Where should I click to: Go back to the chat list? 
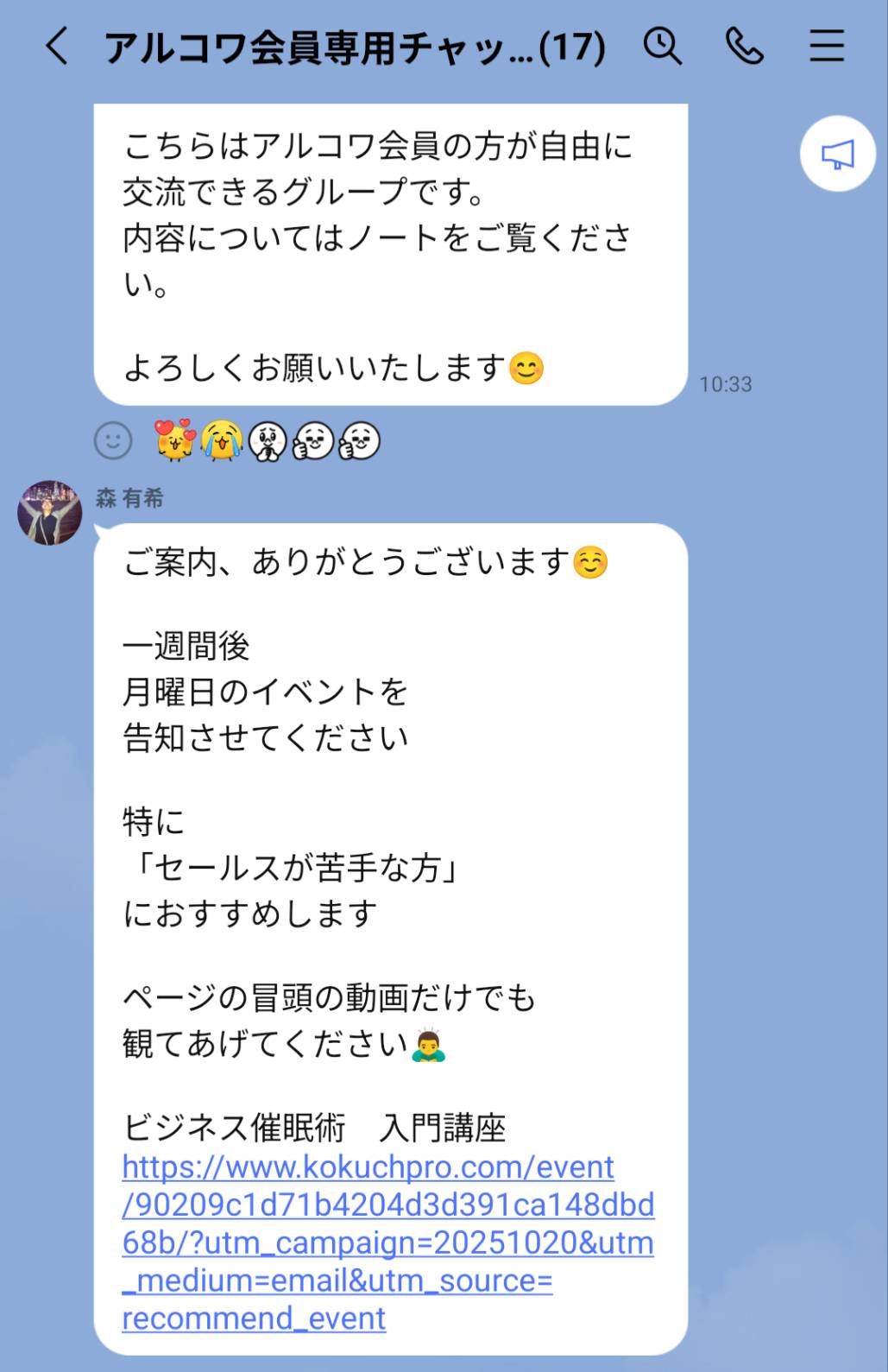(x=56, y=47)
